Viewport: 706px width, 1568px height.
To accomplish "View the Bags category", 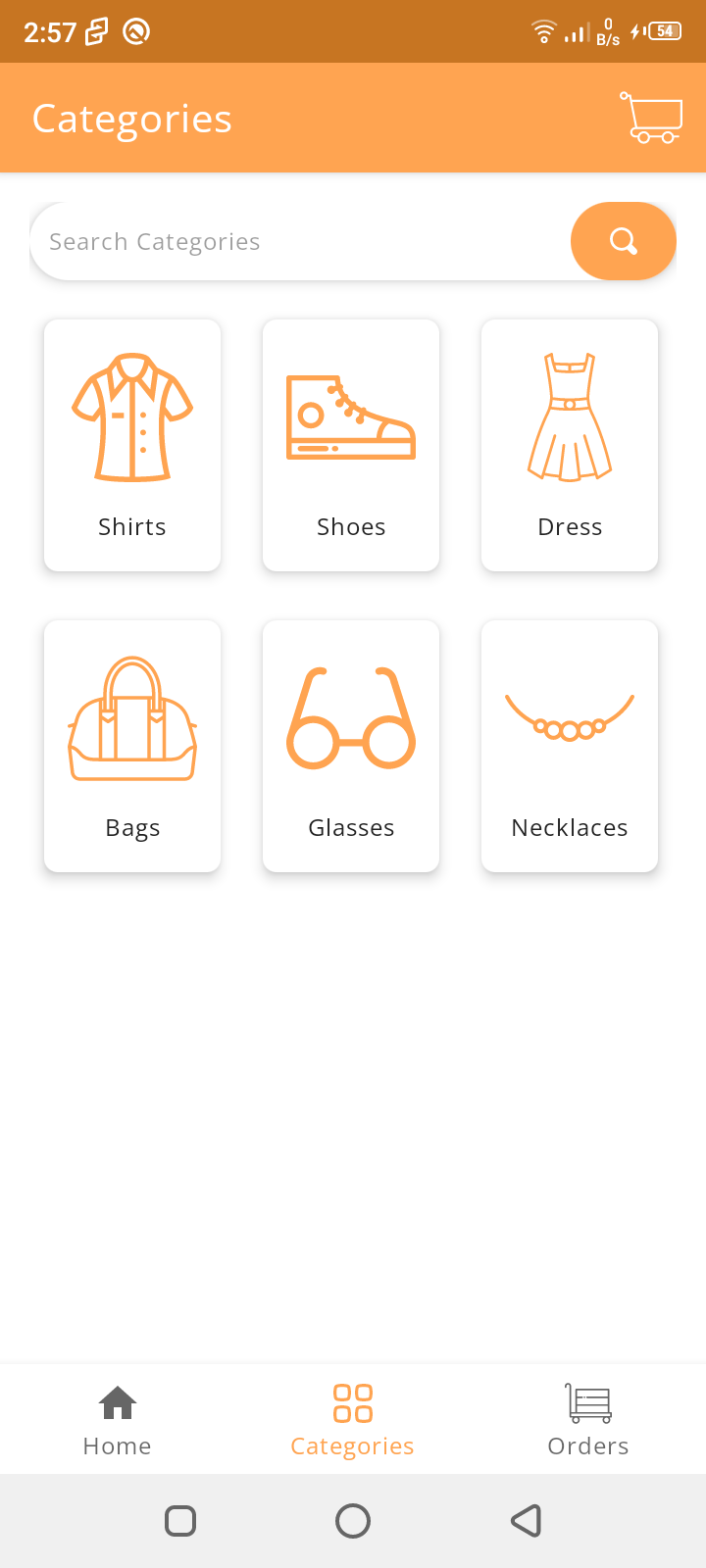I will pos(132,746).
